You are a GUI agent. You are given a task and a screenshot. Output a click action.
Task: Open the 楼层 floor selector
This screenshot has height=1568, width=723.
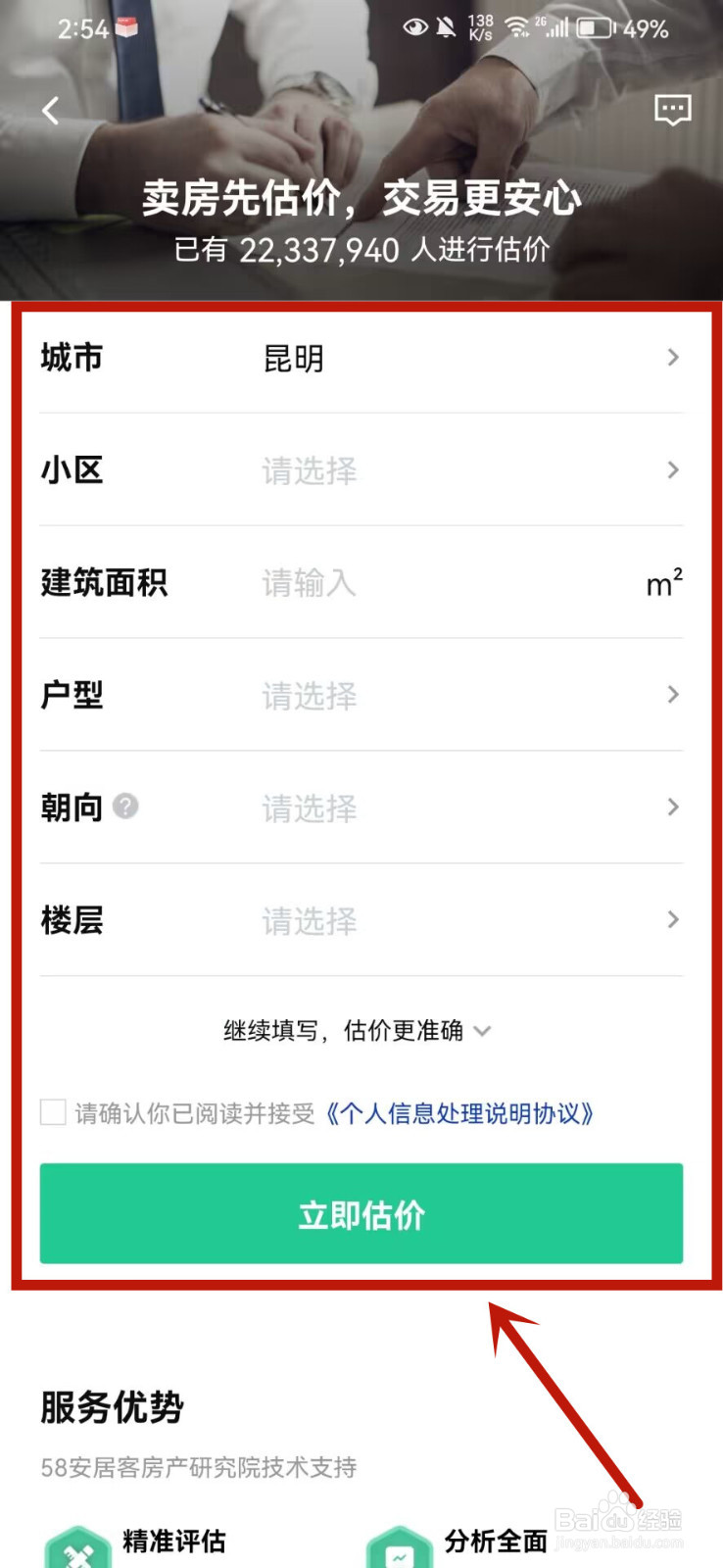[x=361, y=919]
